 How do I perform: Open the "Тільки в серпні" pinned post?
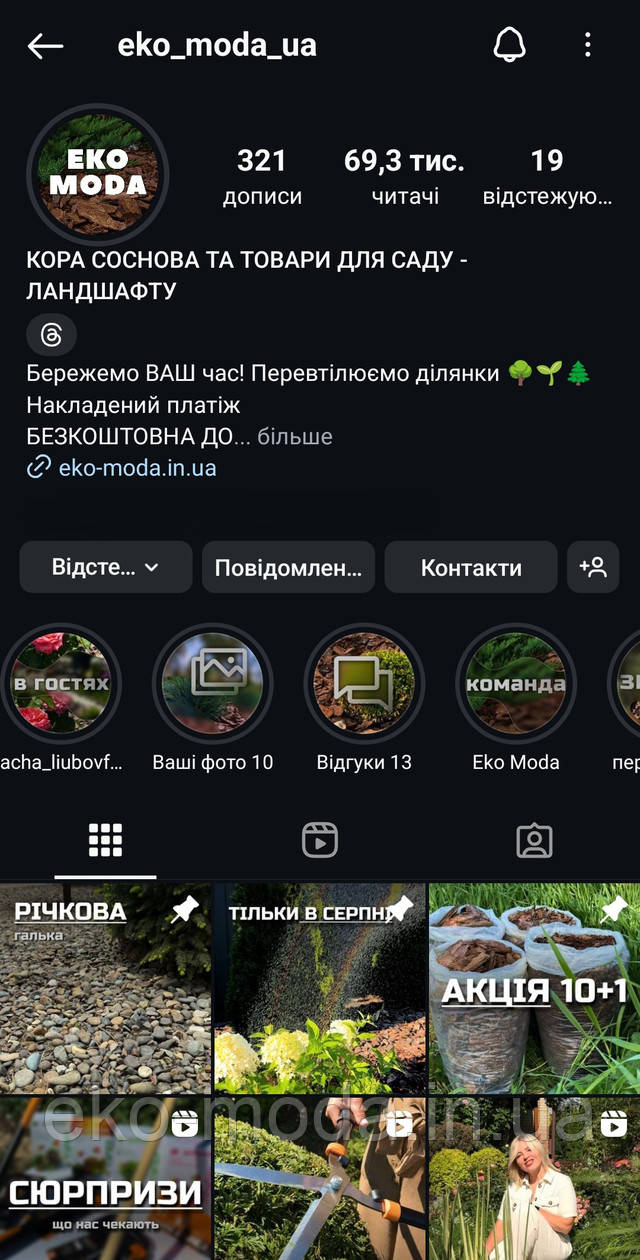click(320, 988)
